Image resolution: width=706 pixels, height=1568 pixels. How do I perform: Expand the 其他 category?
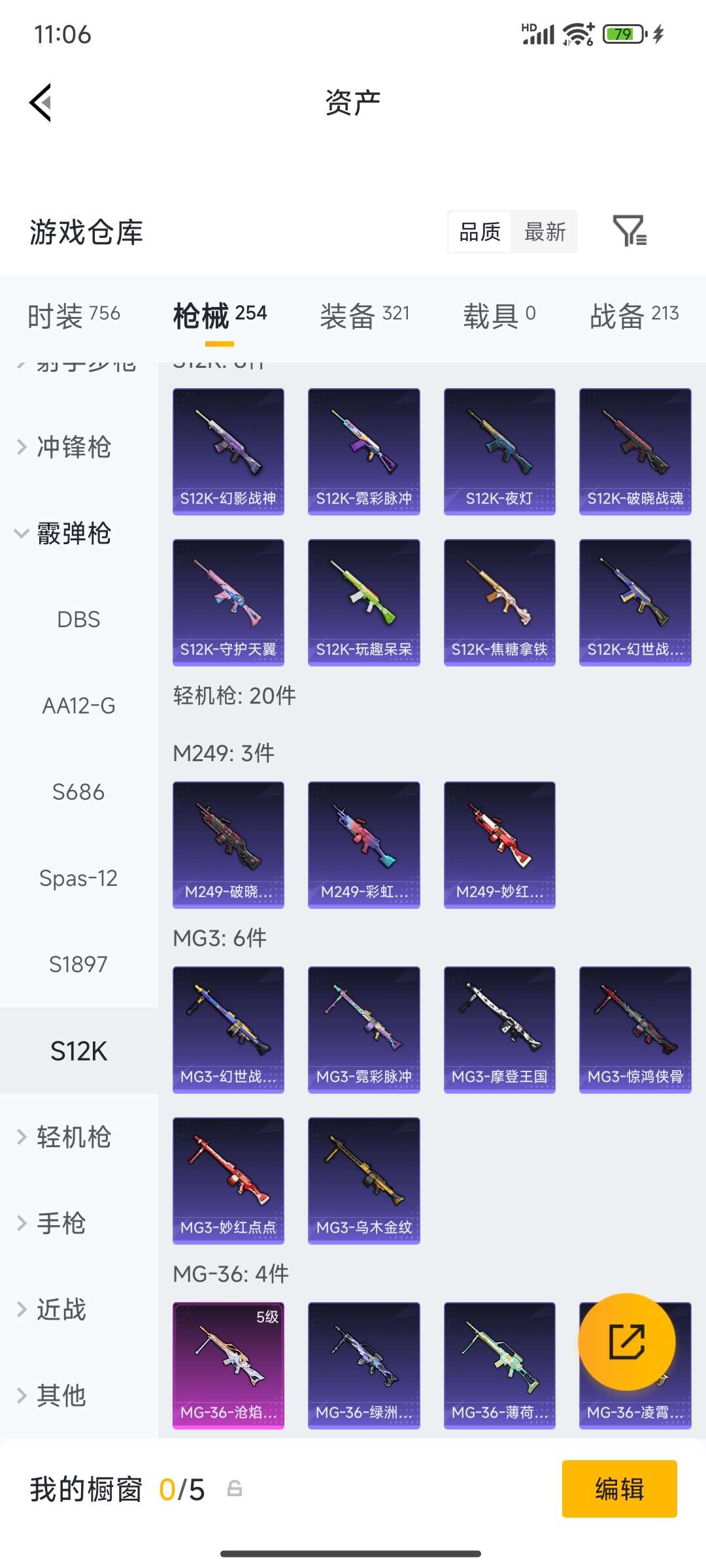tap(62, 1396)
